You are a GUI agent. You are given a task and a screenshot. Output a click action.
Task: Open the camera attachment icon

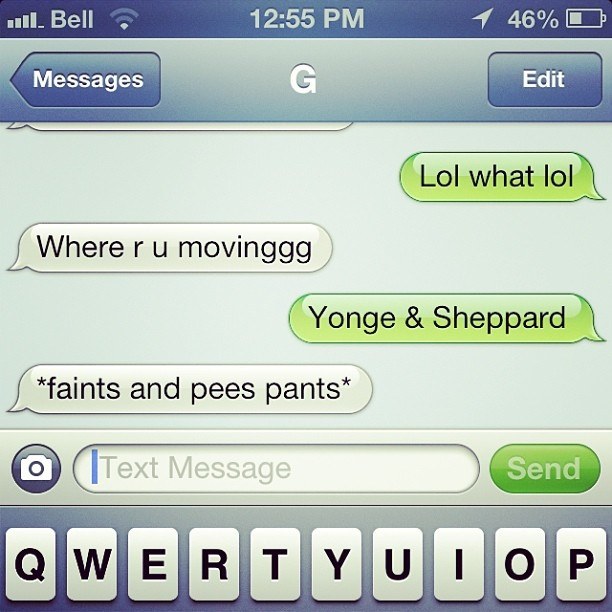tap(36, 468)
